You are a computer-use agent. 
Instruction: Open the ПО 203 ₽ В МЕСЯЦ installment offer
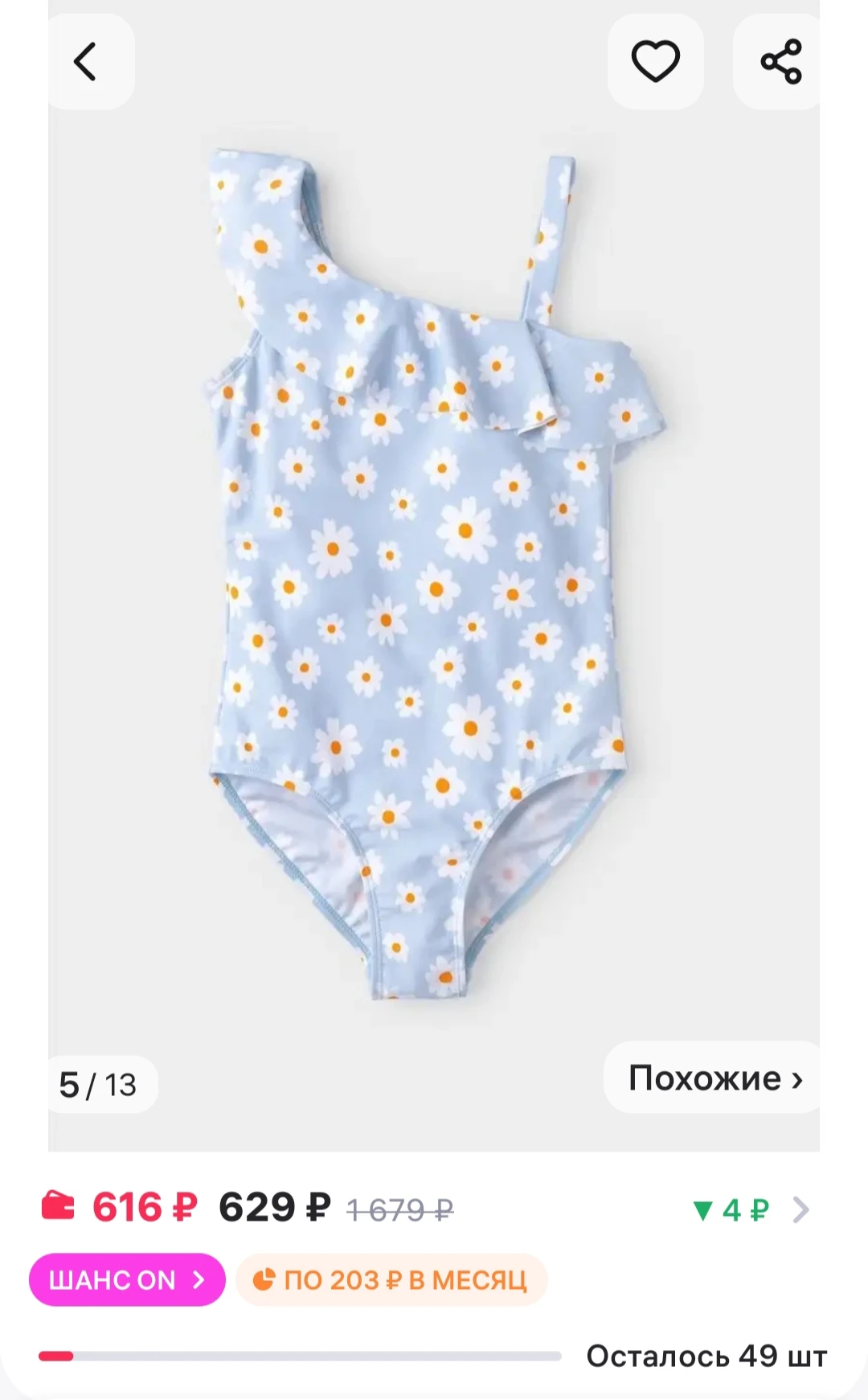click(391, 1279)
